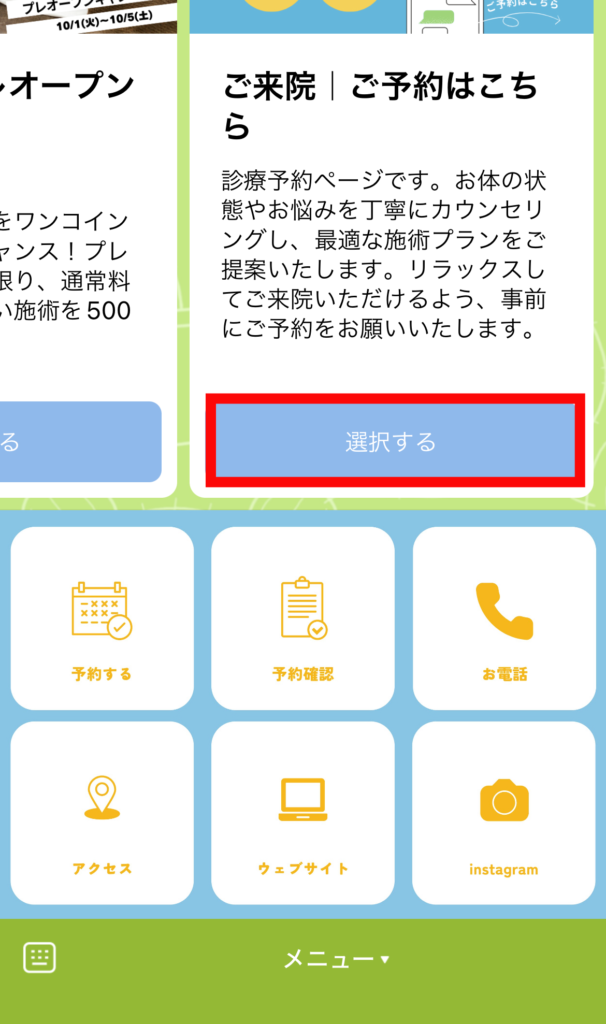Call the clinic via お電話

point(504,618)
